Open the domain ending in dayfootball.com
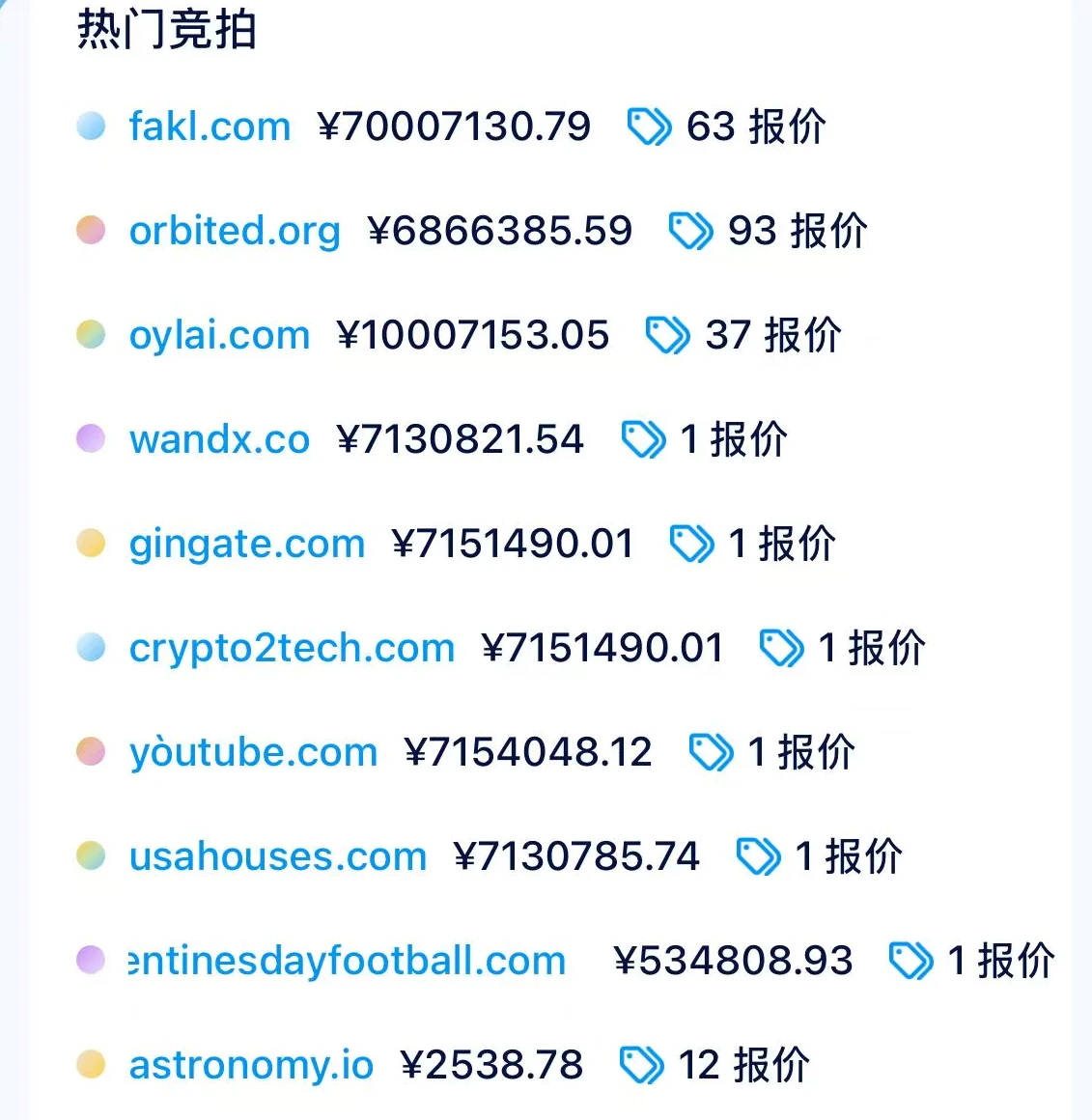 click(x=348, y=961)
